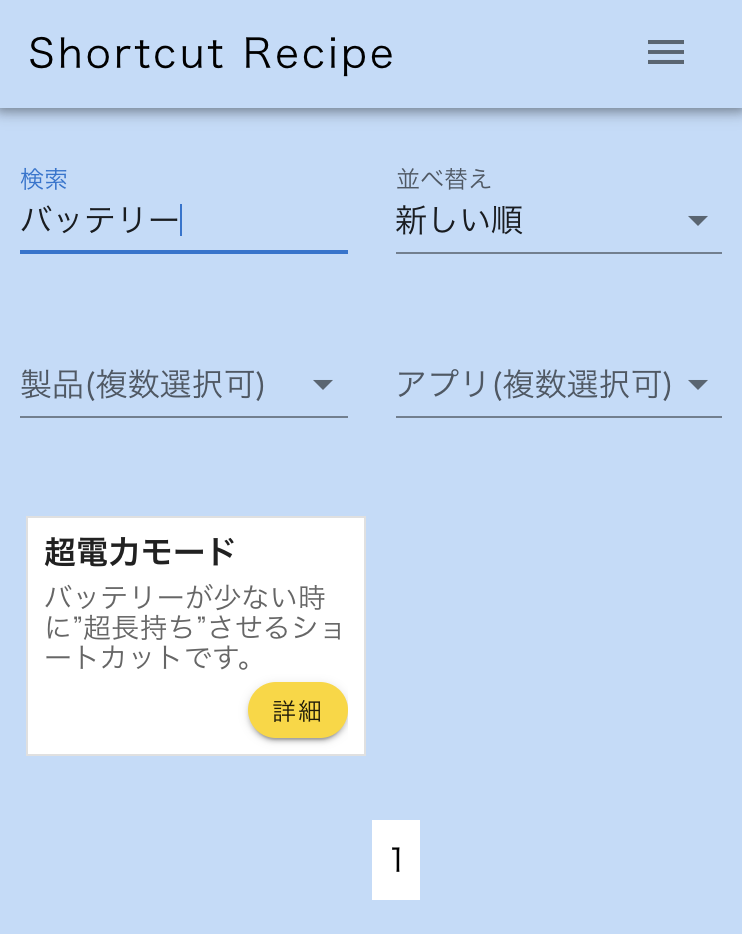Open the 超電力モード recipe card

coord(196,636)
